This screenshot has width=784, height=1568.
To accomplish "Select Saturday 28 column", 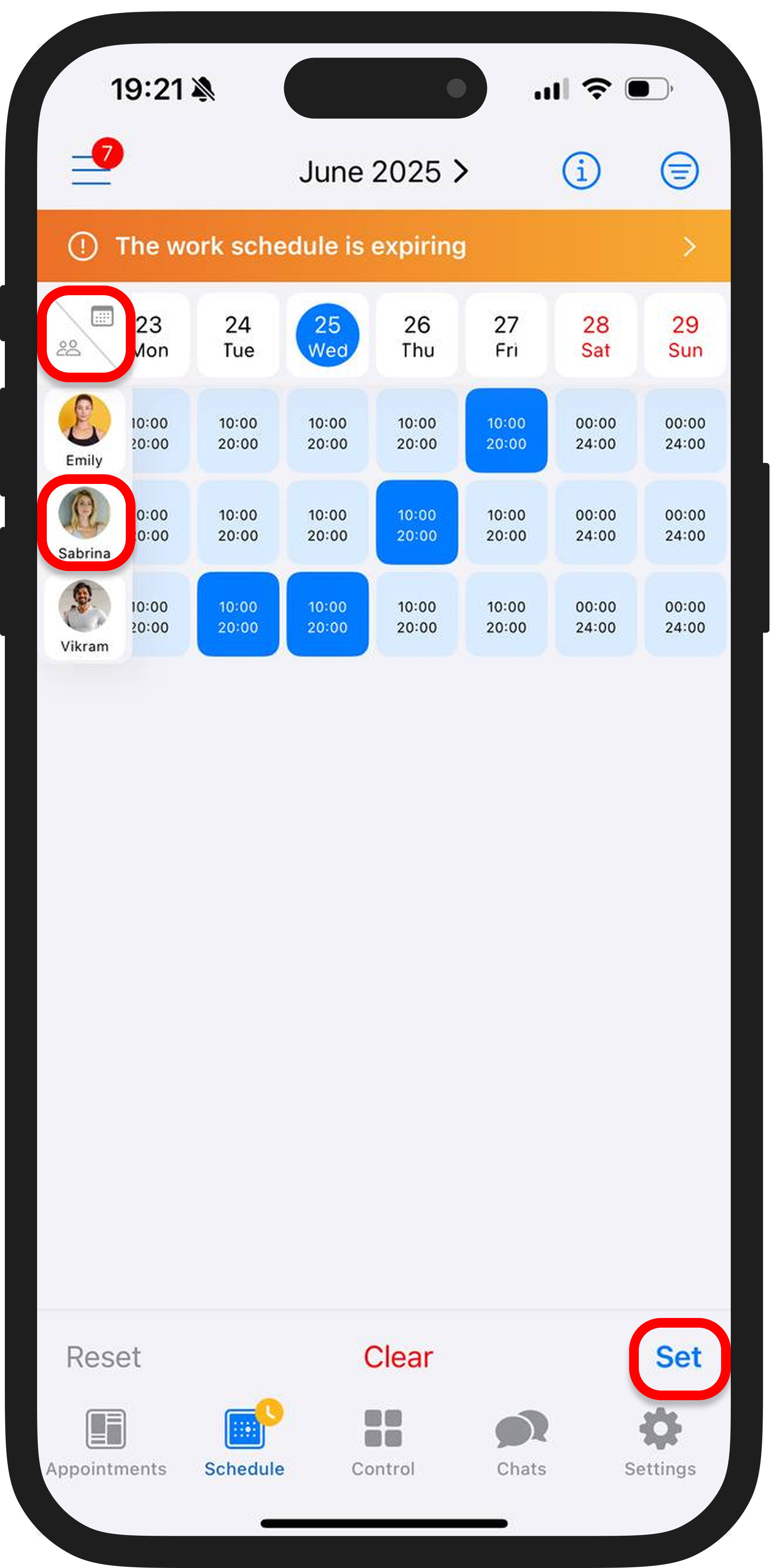I will (595, 336).
